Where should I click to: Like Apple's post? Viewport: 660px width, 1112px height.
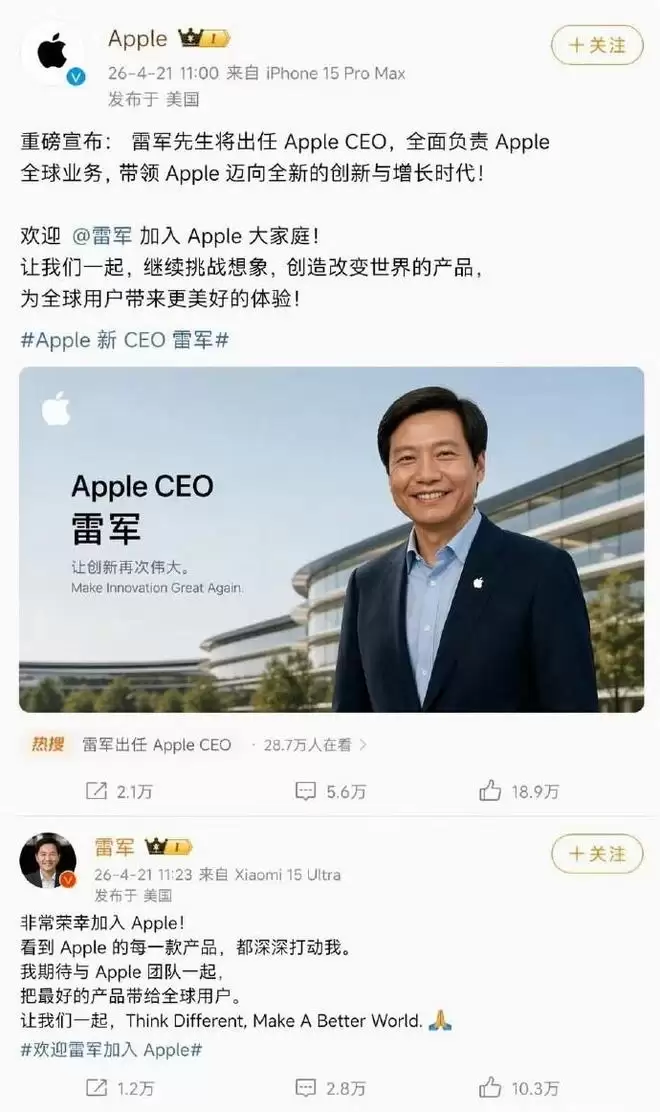pos(518,792)
